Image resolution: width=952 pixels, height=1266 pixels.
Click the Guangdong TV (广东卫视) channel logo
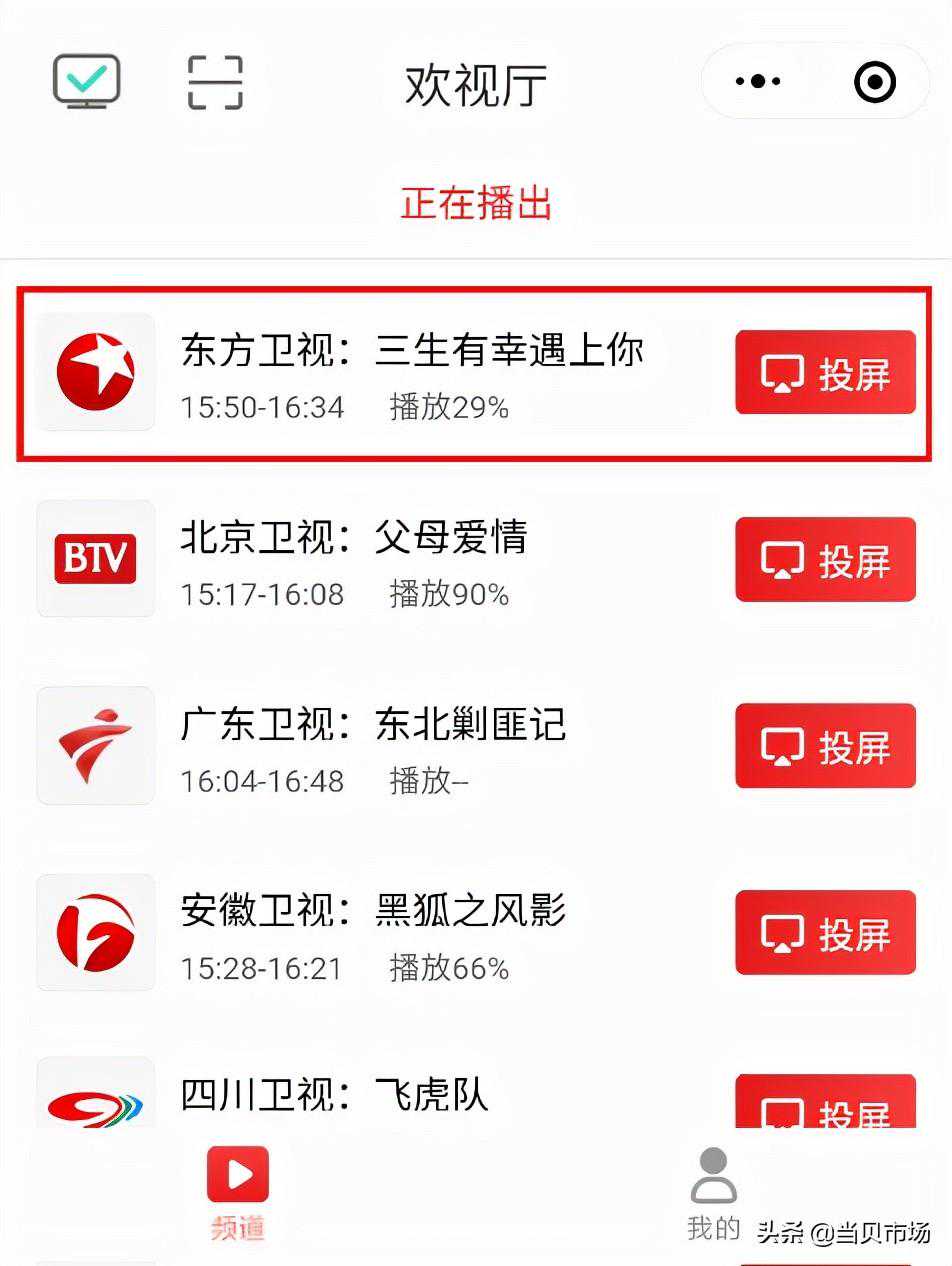(x=94, y=746)
